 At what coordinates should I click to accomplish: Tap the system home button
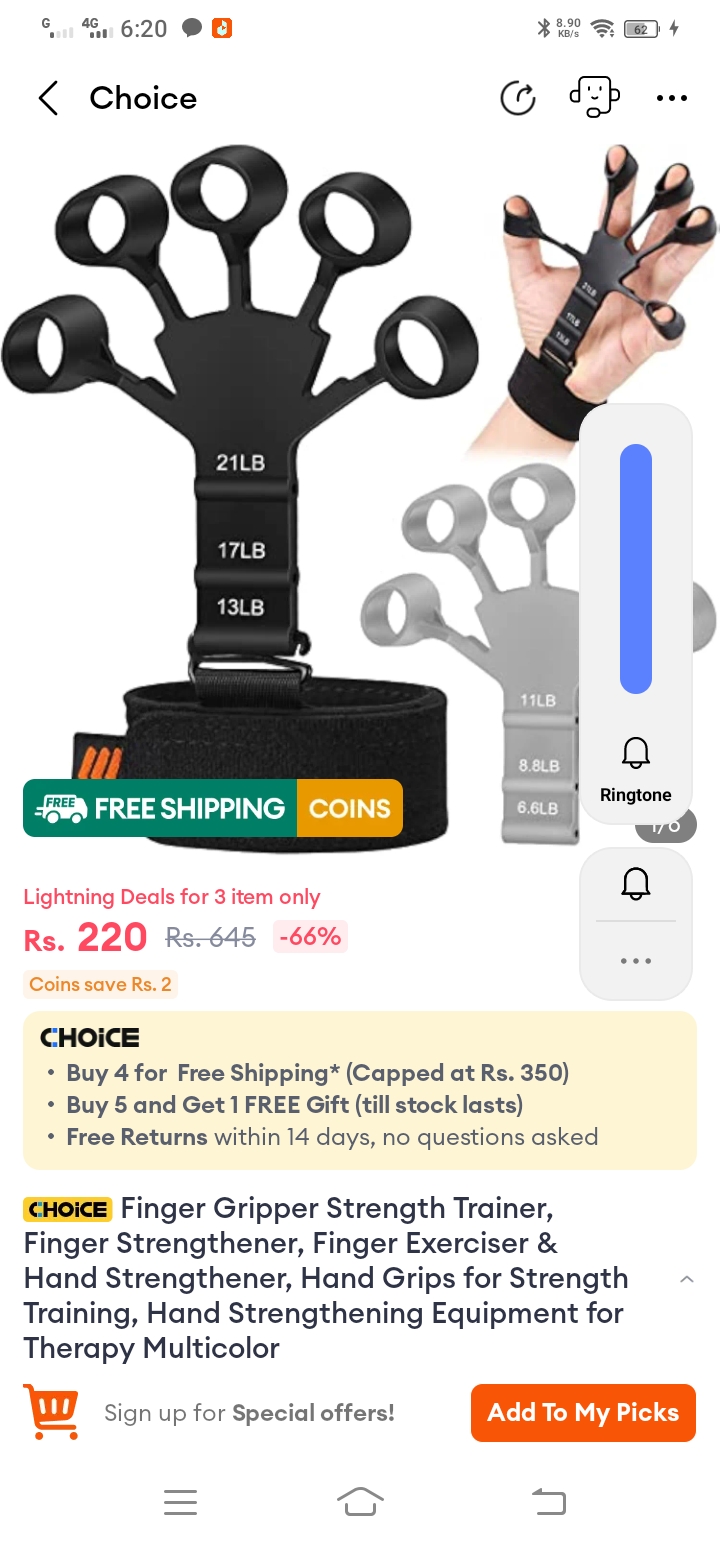pyautogui.click(x=360, y=1501)
